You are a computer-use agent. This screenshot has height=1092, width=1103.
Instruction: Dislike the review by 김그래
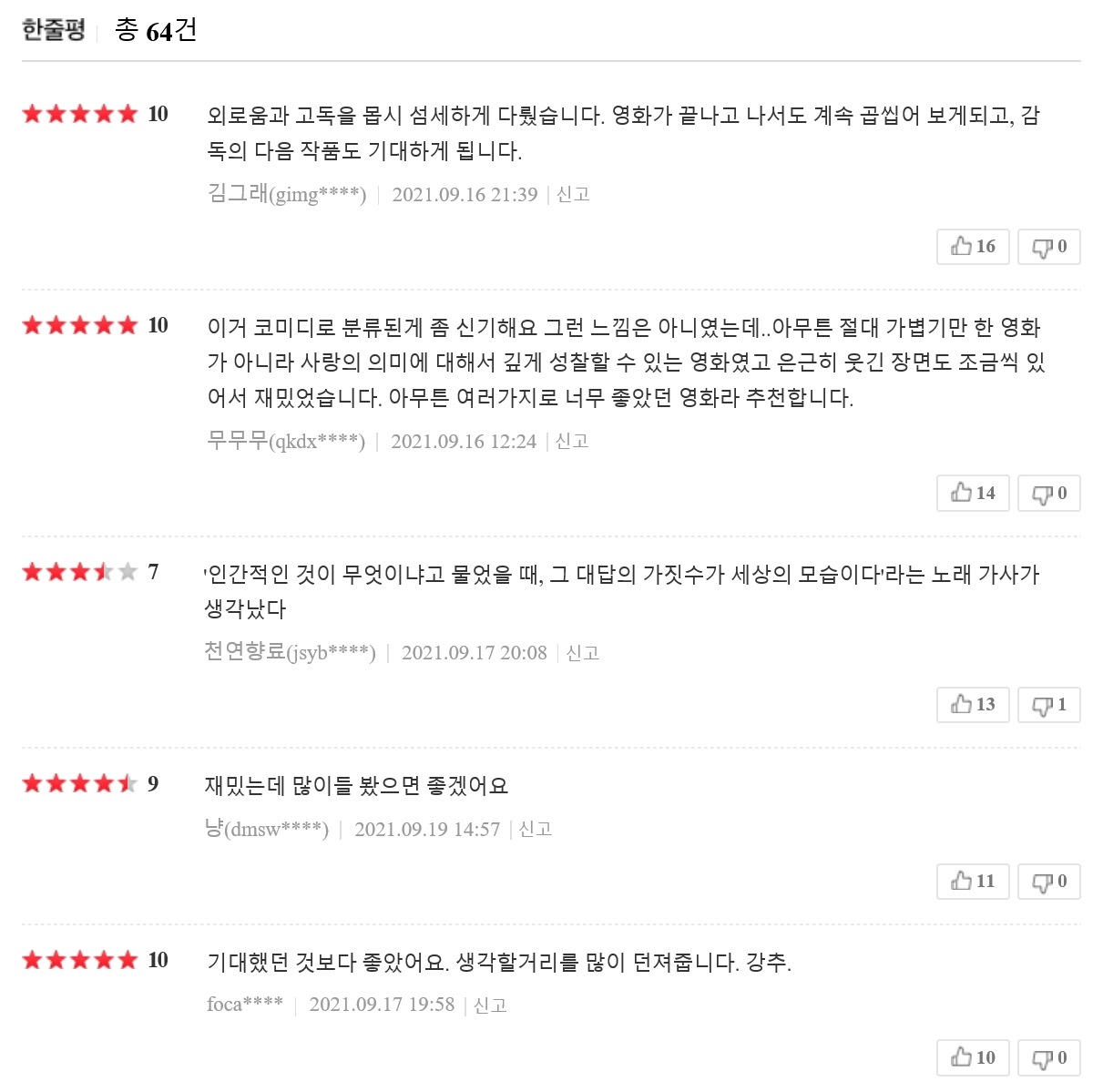click(x=1048, y=247)
